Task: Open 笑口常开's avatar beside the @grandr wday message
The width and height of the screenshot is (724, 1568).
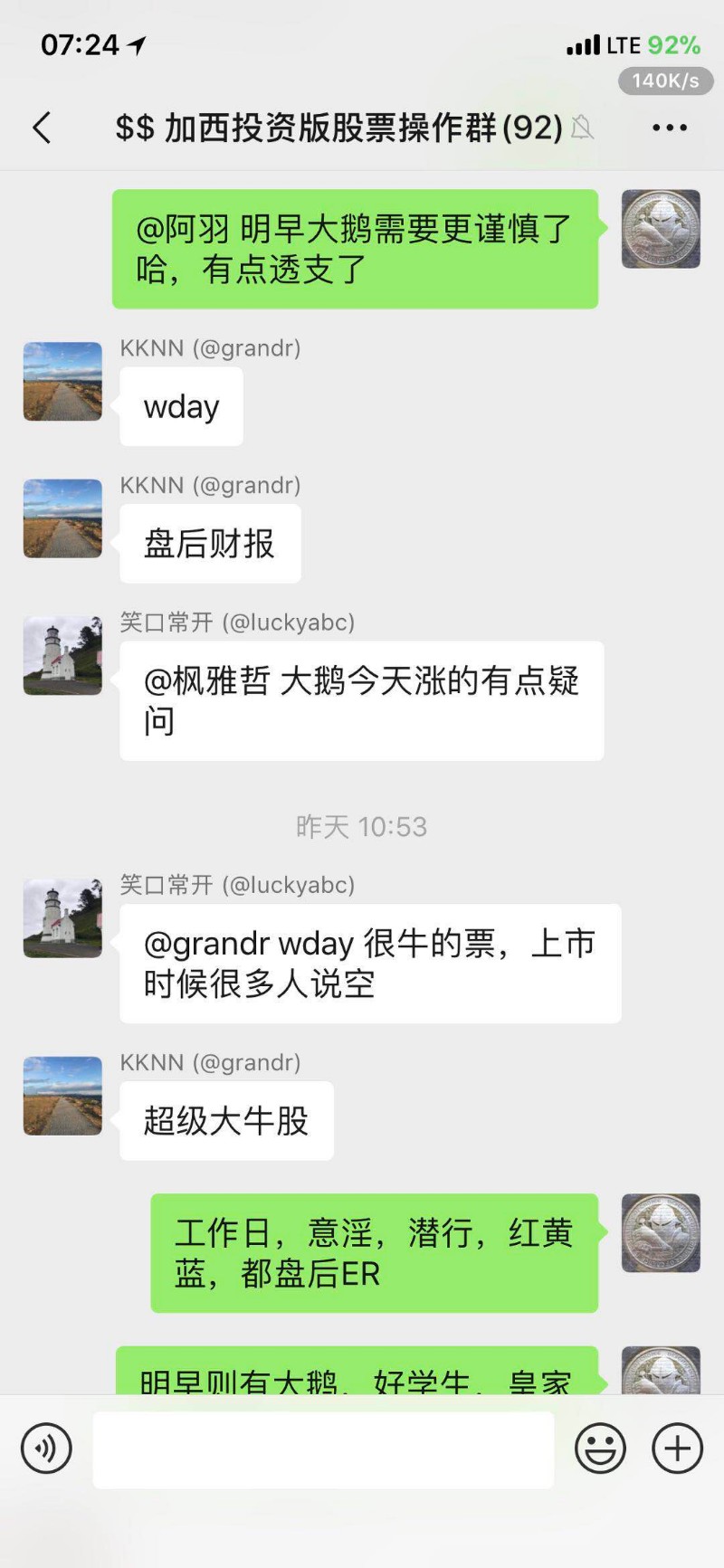Action: [x=62, y=917]
